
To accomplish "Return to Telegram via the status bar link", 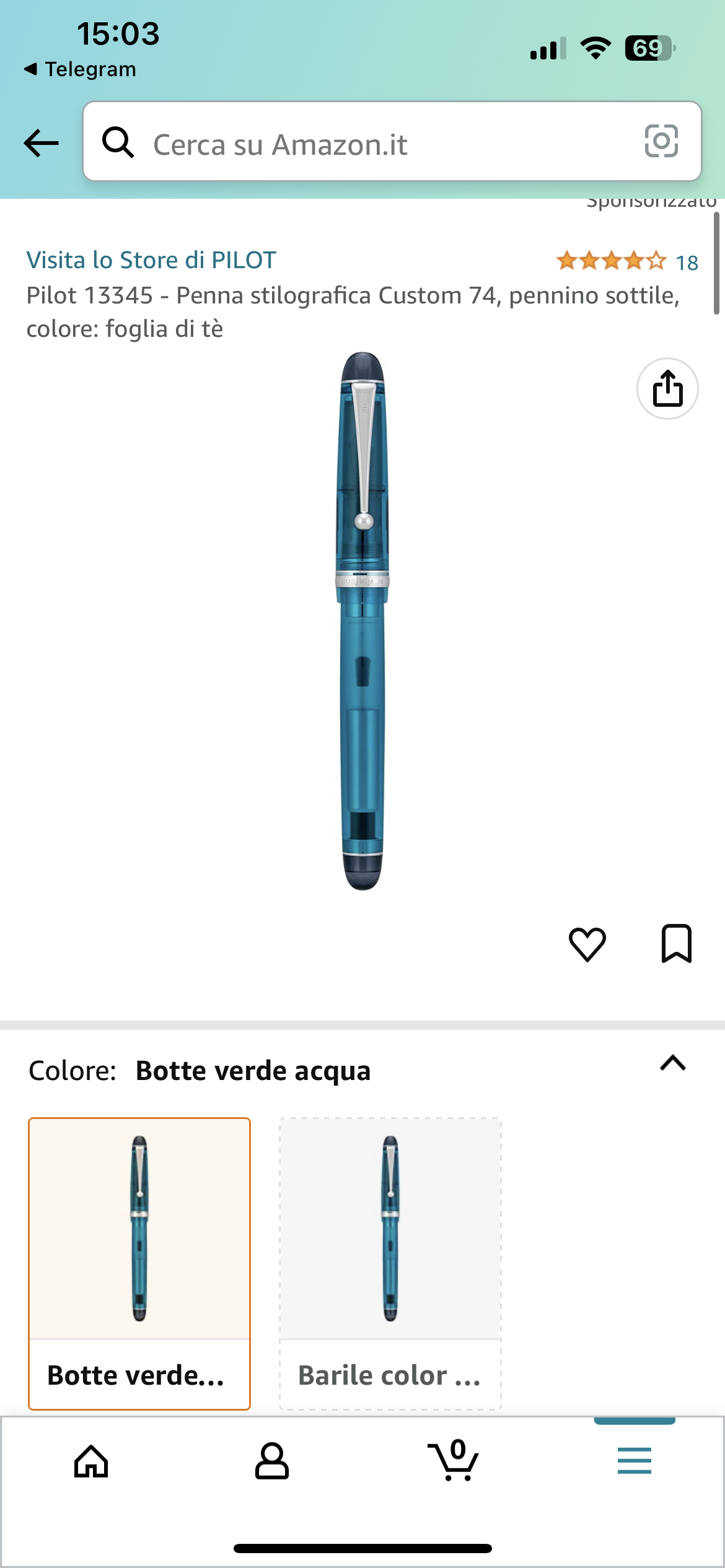I will [x=81, y=69].
